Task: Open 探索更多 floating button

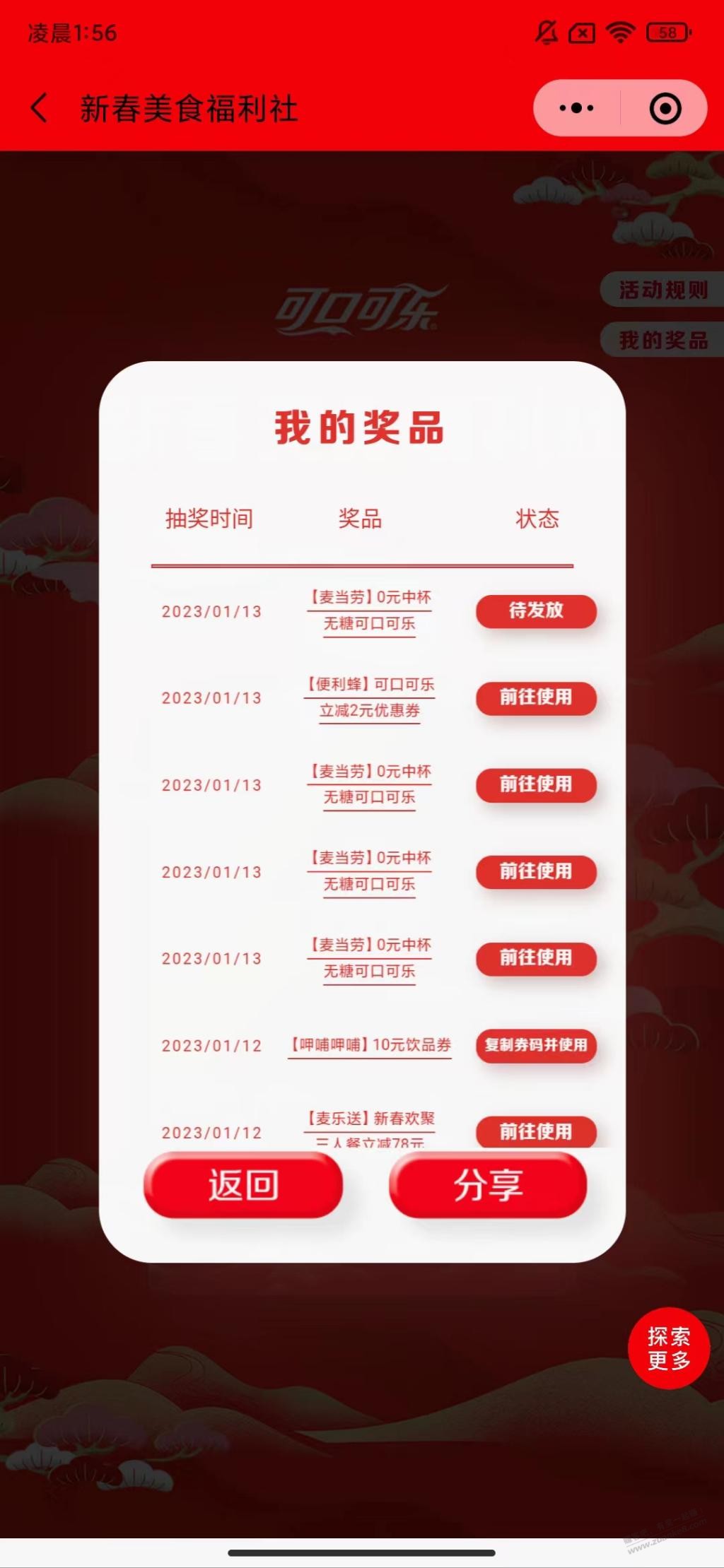Action: 668,1348
